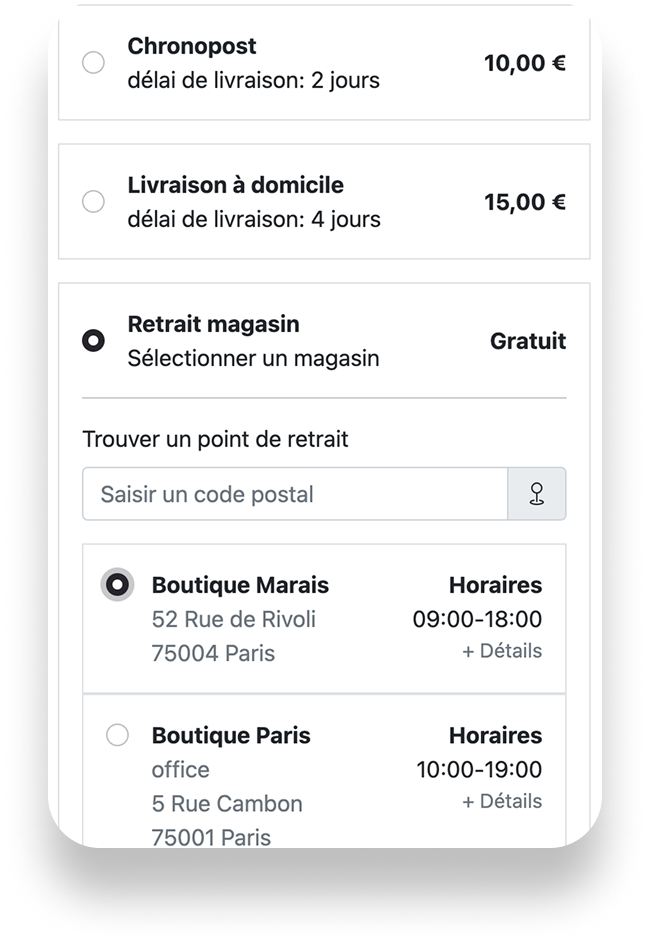Pick Boutique Marais as pickup store
Image resolution: width=650 pixels, height=944 pixels.
118,585
